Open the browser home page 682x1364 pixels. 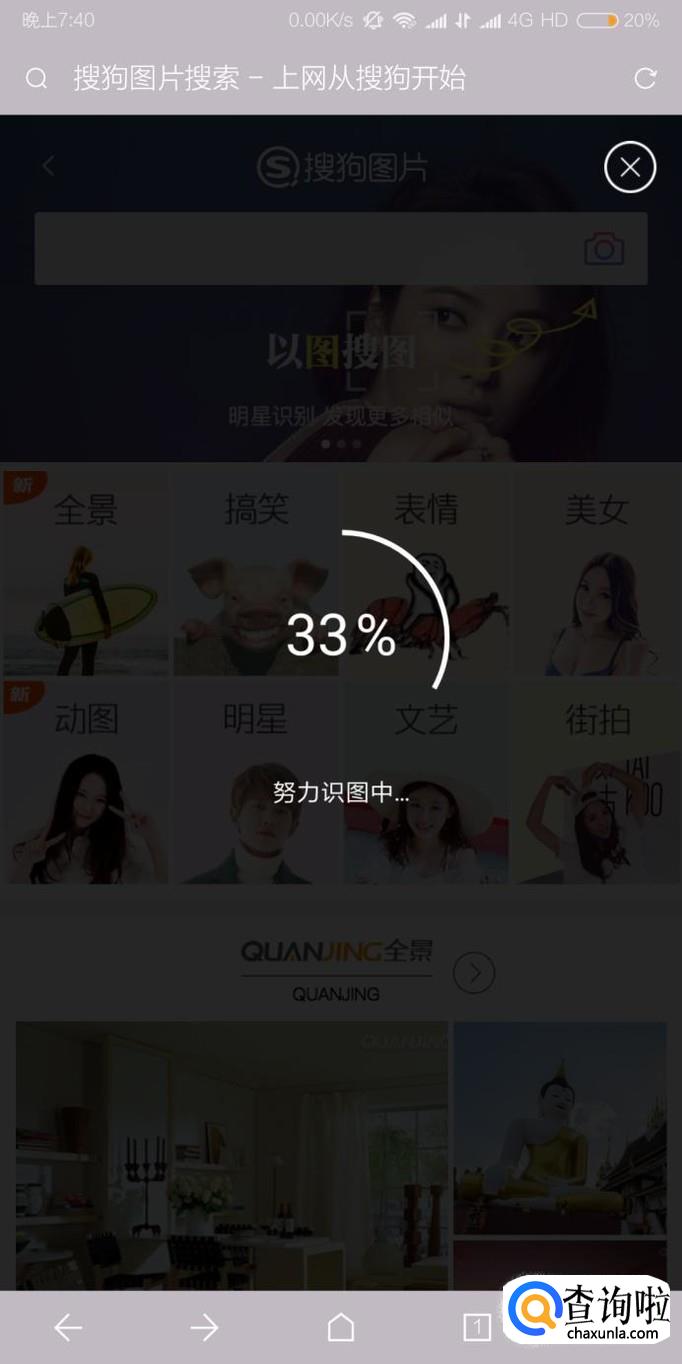[x=341, y=1327]
